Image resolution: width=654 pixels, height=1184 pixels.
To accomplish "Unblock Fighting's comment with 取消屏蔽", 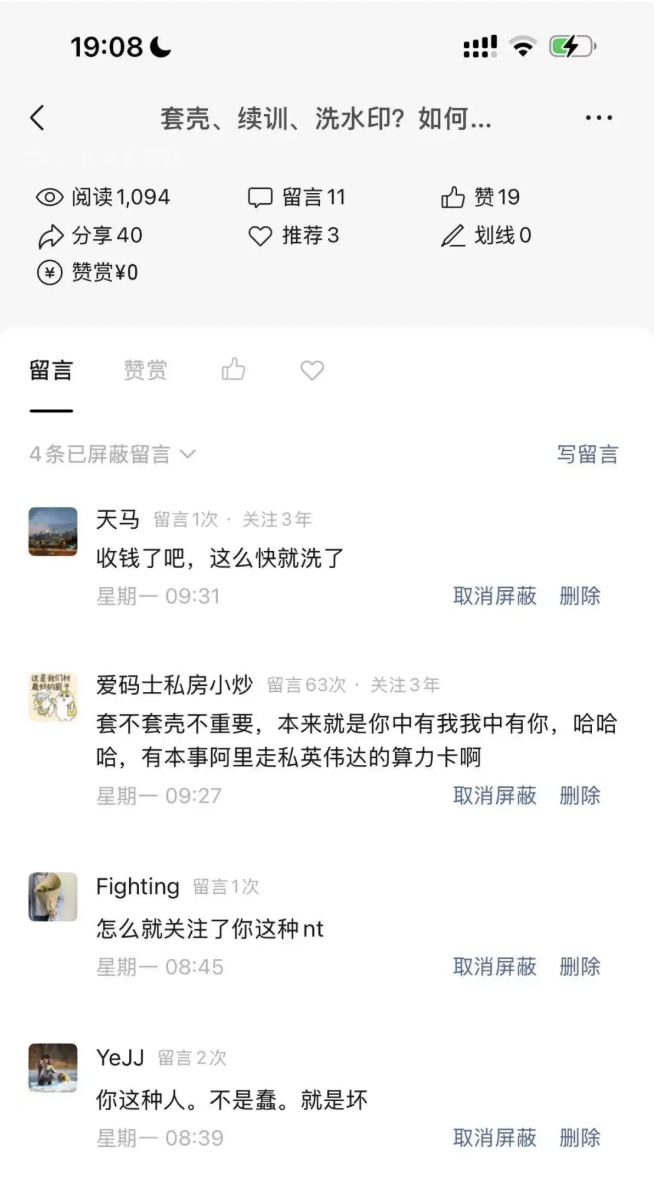I will click(x=495, y=966).
